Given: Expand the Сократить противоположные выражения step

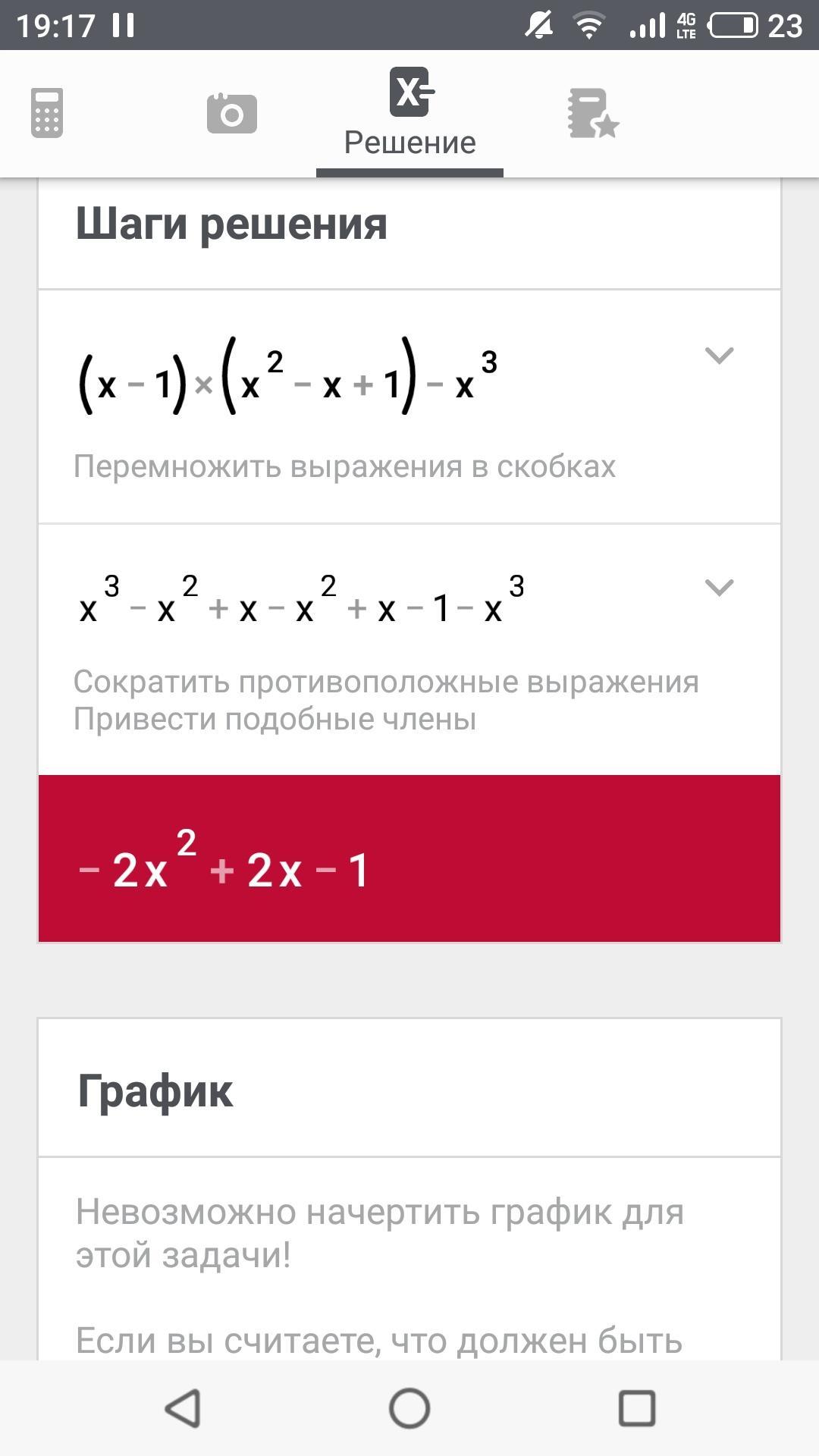Looking at the screenshot, I should pos(719,587).
